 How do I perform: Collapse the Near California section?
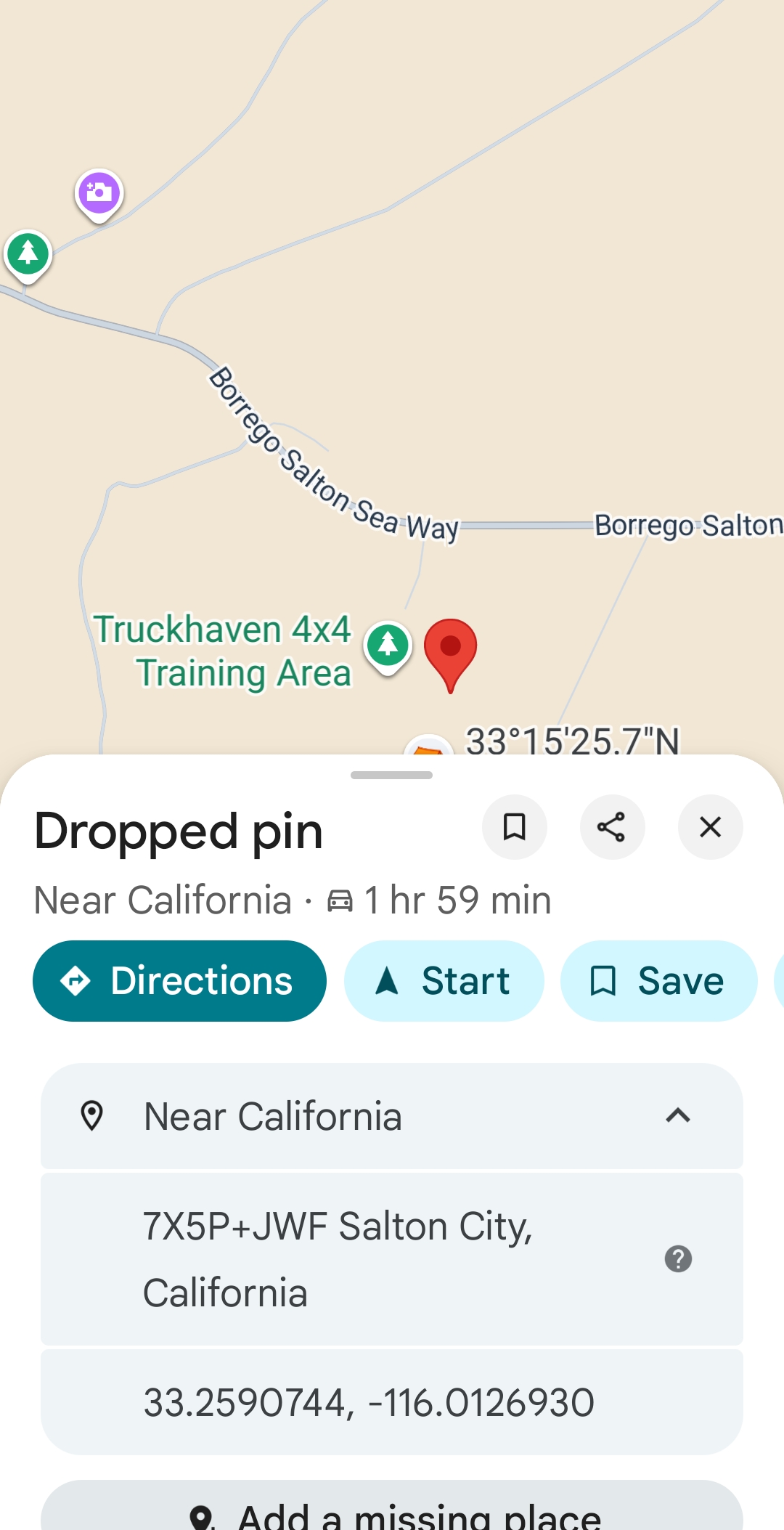coord(677,1116)
